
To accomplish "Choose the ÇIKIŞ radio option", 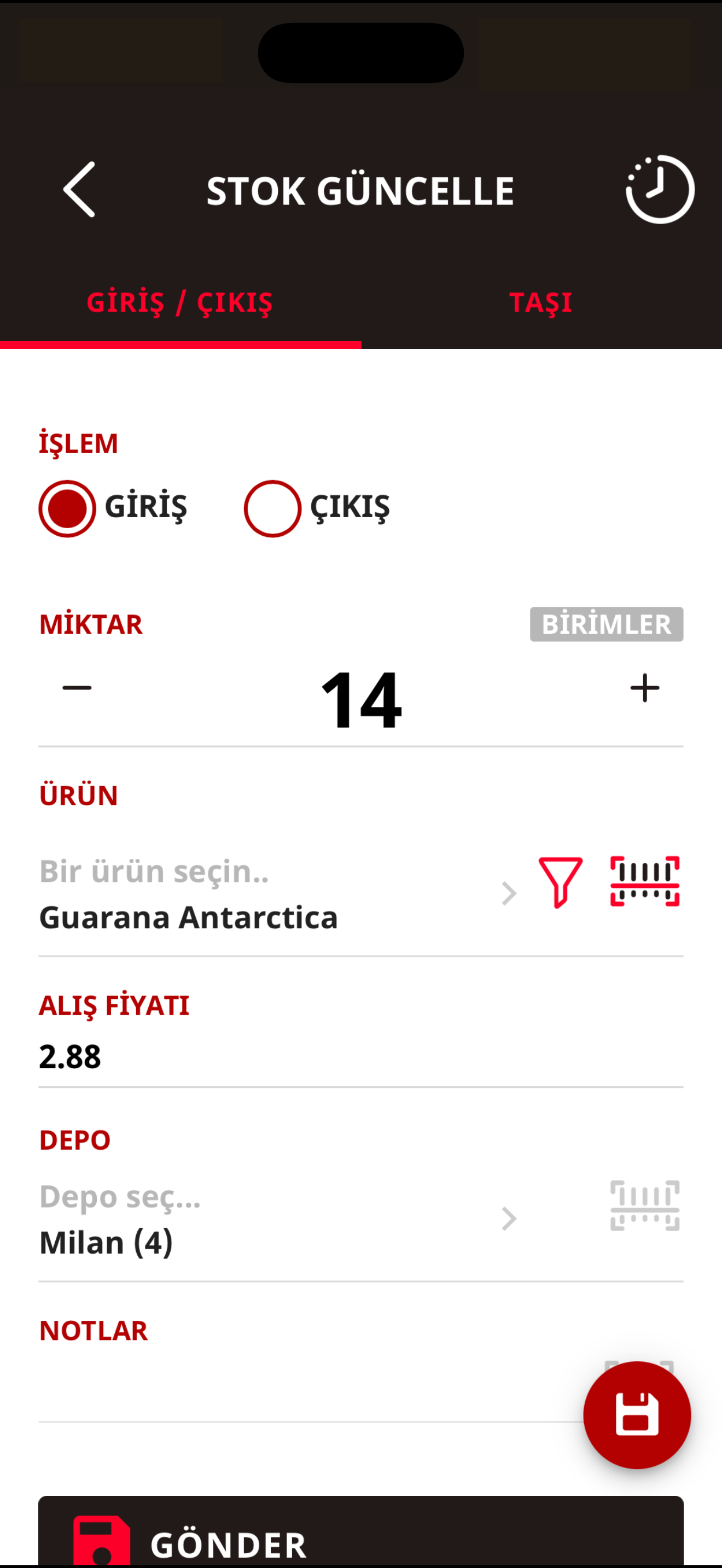I will (x=317, y=508).
